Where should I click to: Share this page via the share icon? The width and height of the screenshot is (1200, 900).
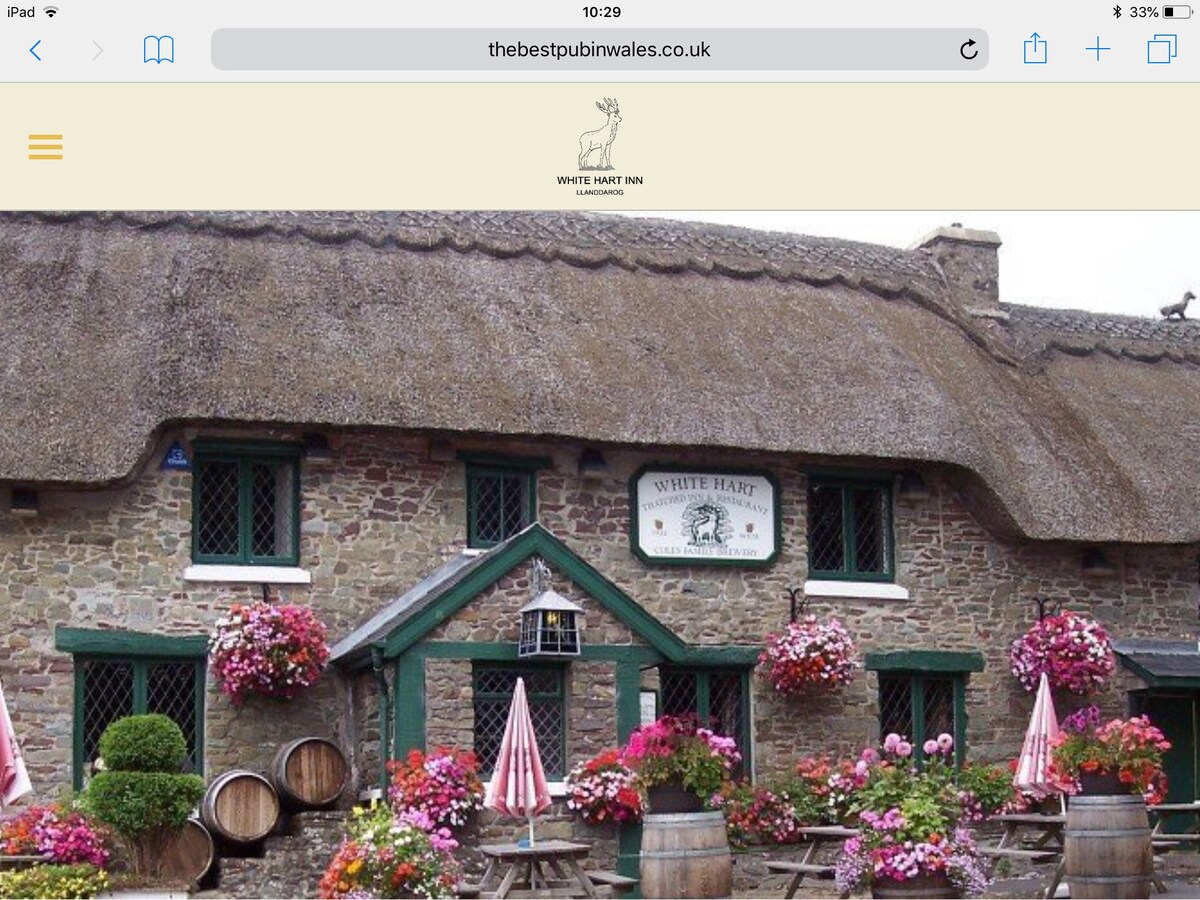(x=1035, y=49)
